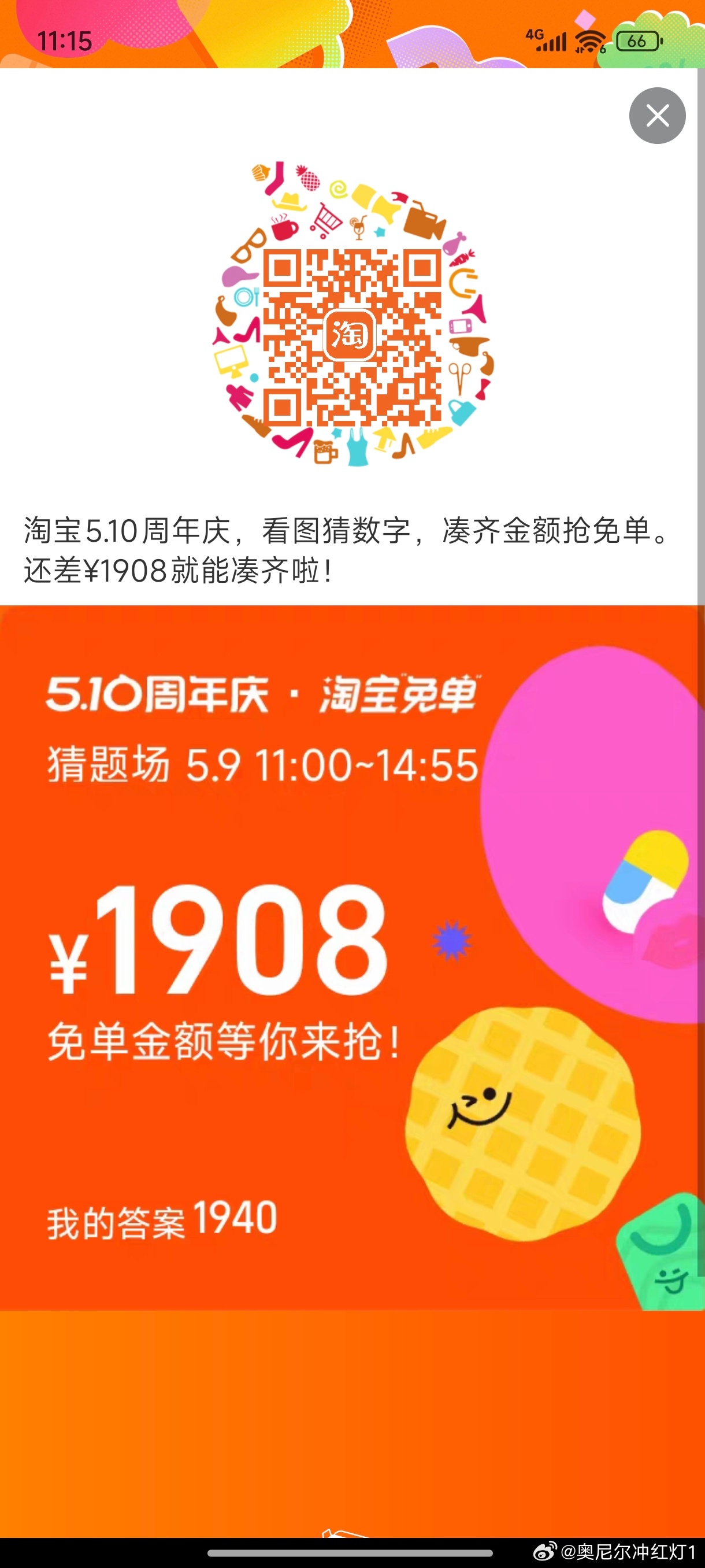The height and width of the screenshot is (1568, 705).
Task: Close the share card popup
Action: click(x=657, y=116)
